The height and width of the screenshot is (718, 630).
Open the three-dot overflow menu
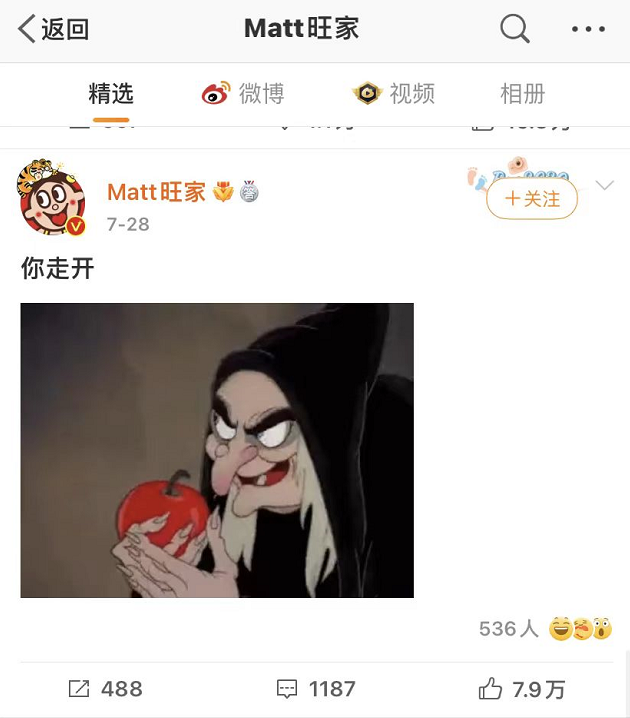(588, 29)
